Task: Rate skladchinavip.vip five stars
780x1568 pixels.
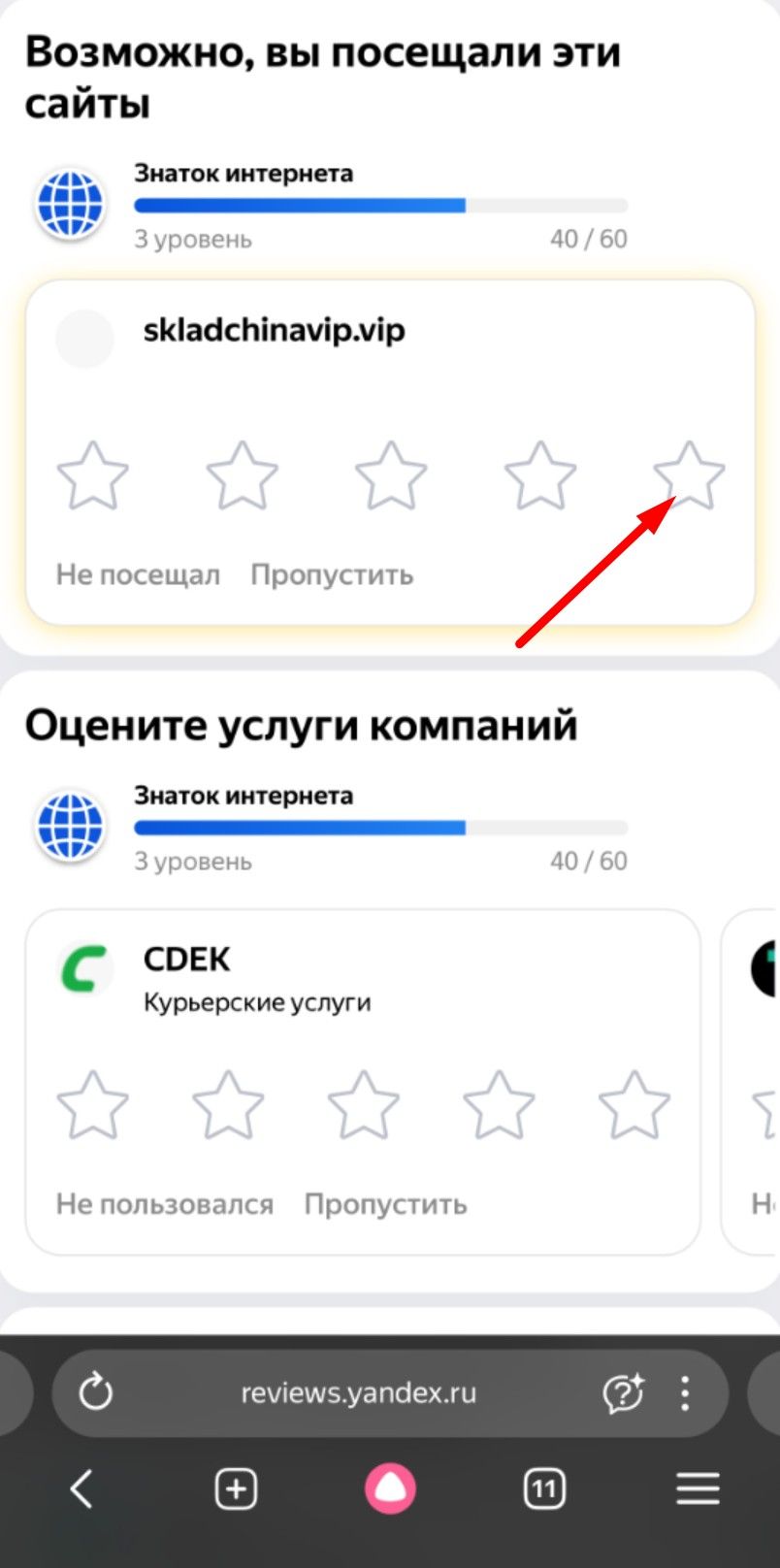Action: click(x=689, y=475)
